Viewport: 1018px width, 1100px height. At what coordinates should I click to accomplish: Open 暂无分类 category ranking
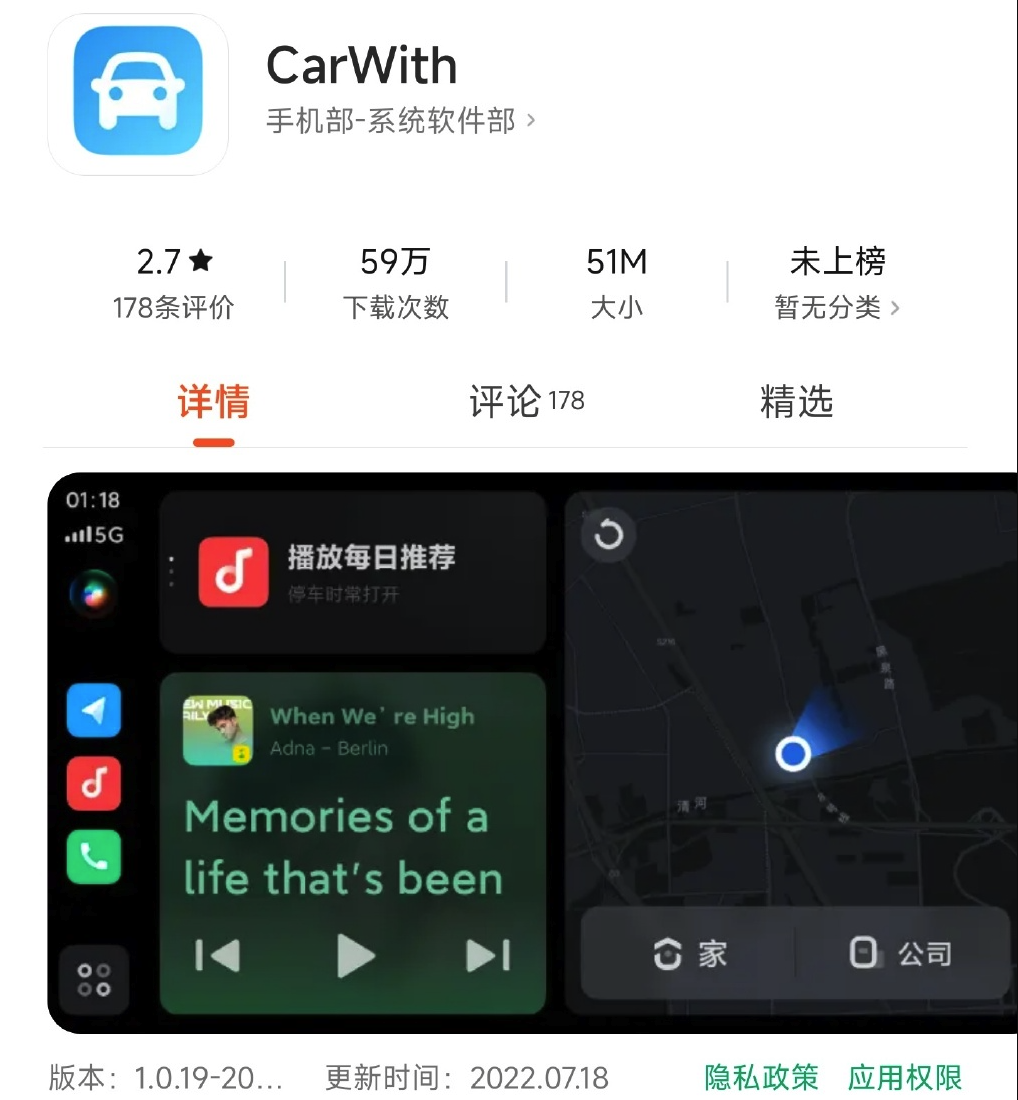pos(837,307)
